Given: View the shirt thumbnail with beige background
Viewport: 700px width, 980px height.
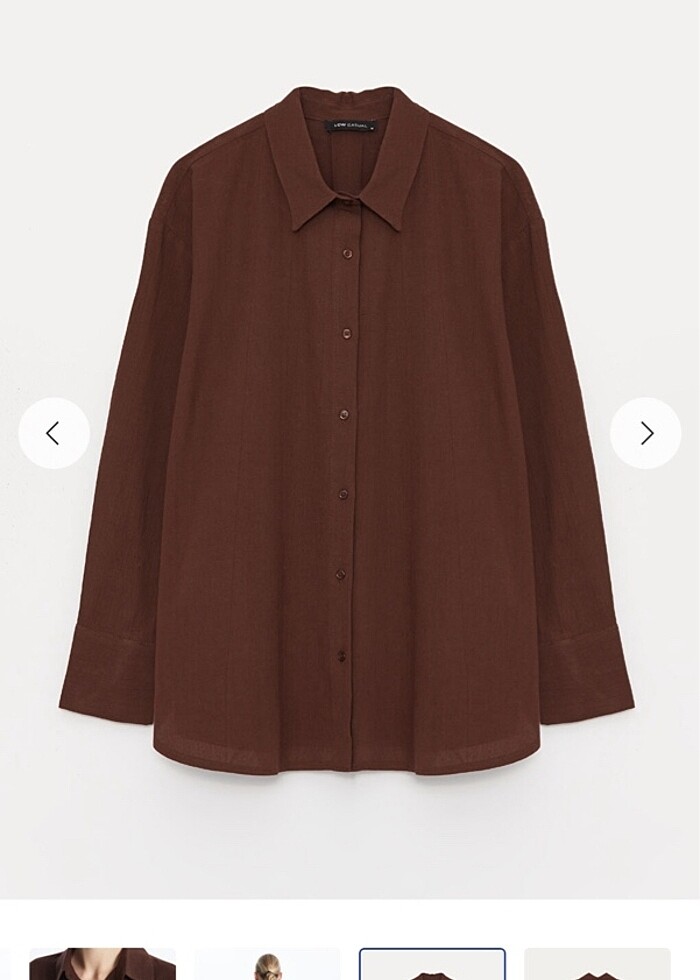Looking at the screenshot, I should point(597,964).
